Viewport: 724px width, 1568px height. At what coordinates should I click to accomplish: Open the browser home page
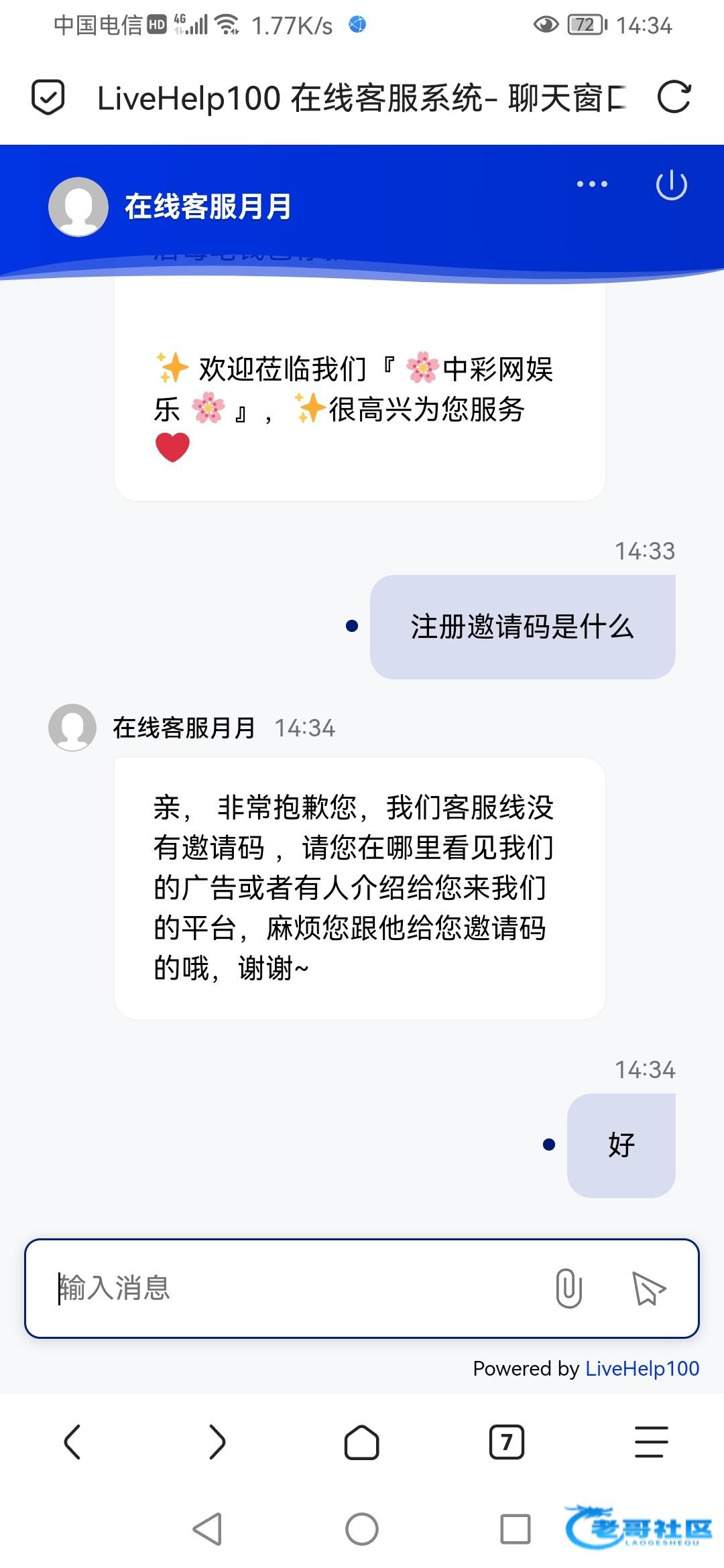(x=362, y=1442)
